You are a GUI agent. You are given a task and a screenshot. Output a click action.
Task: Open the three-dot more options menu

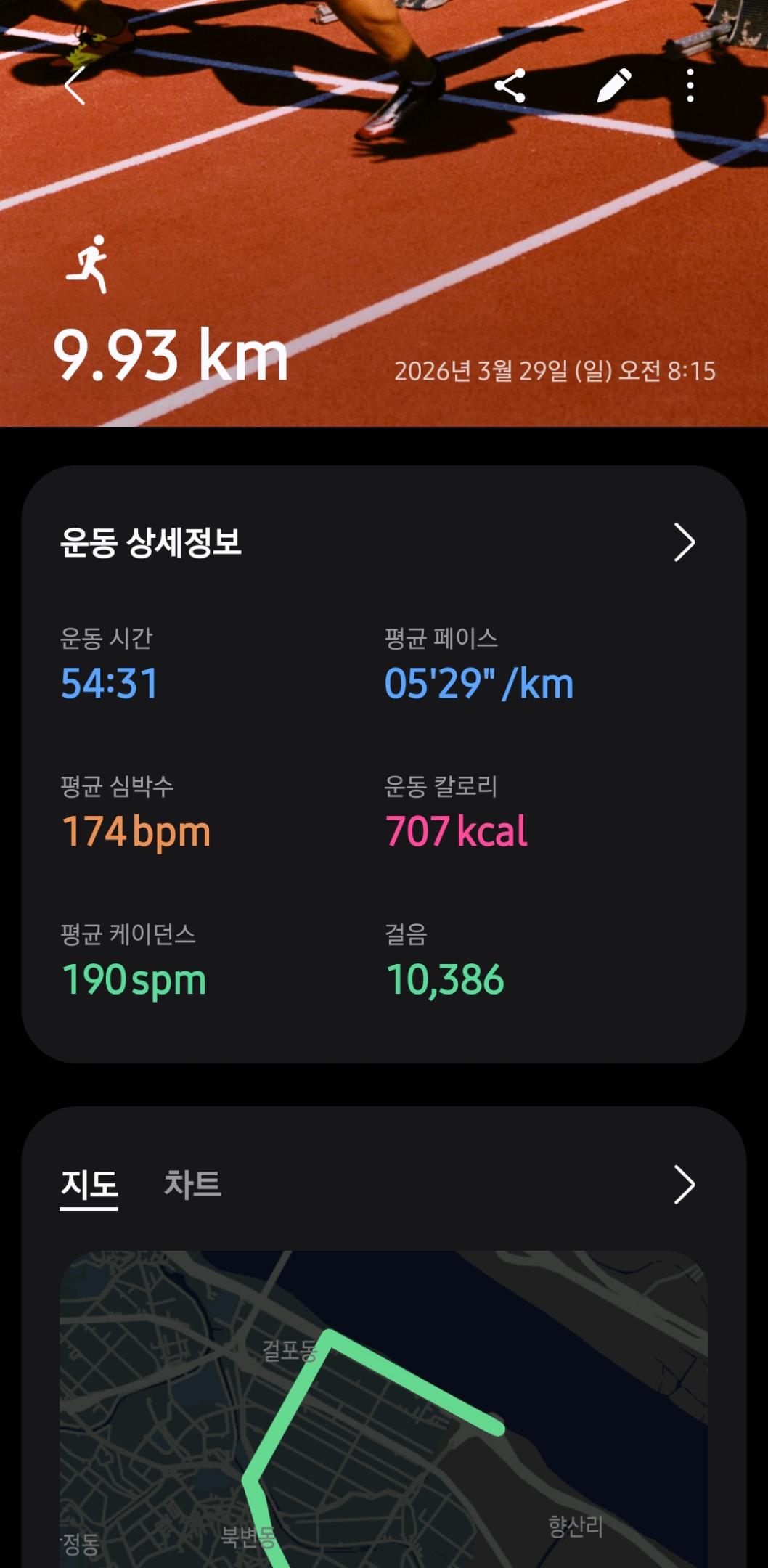pyautogui.click(x=688, y=86)
